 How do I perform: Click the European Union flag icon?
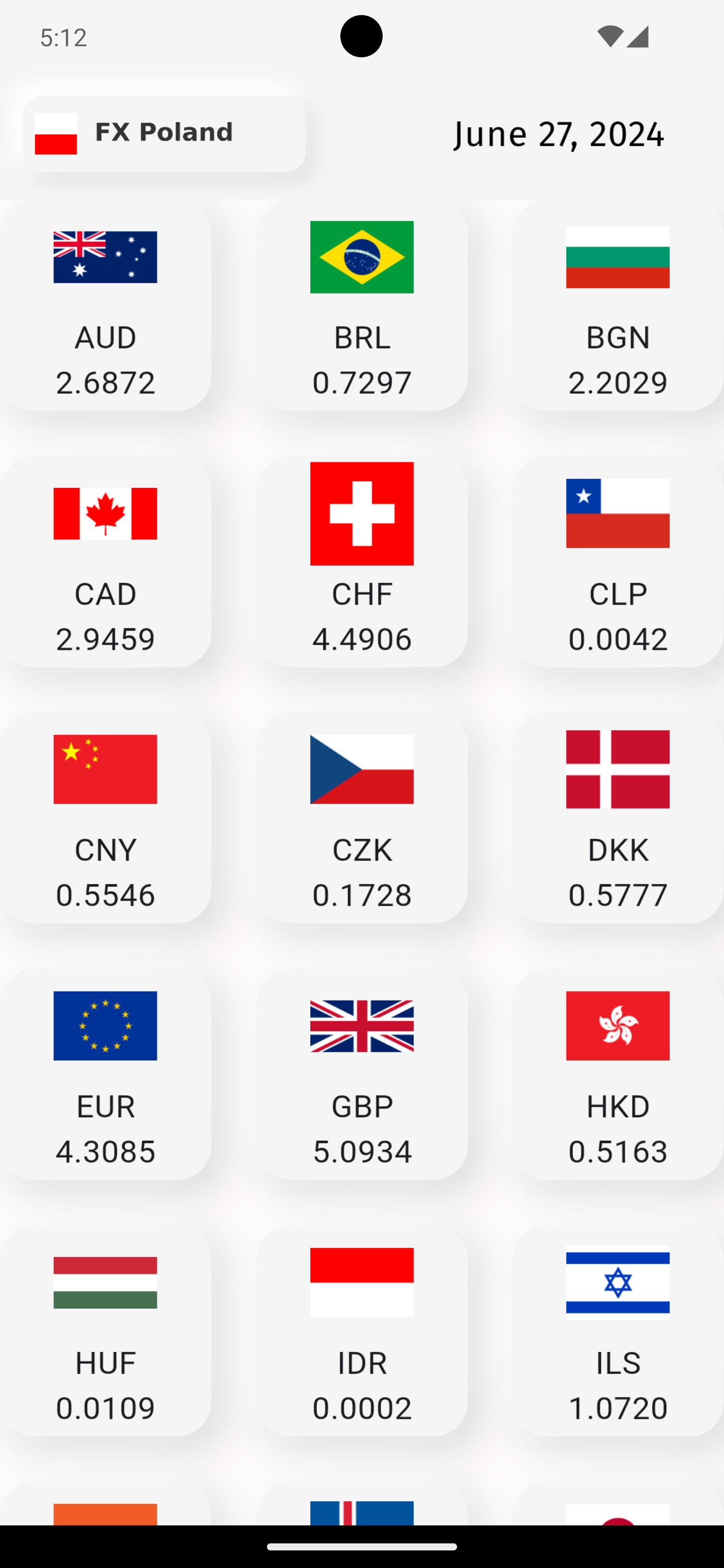tap(105, 1026)
